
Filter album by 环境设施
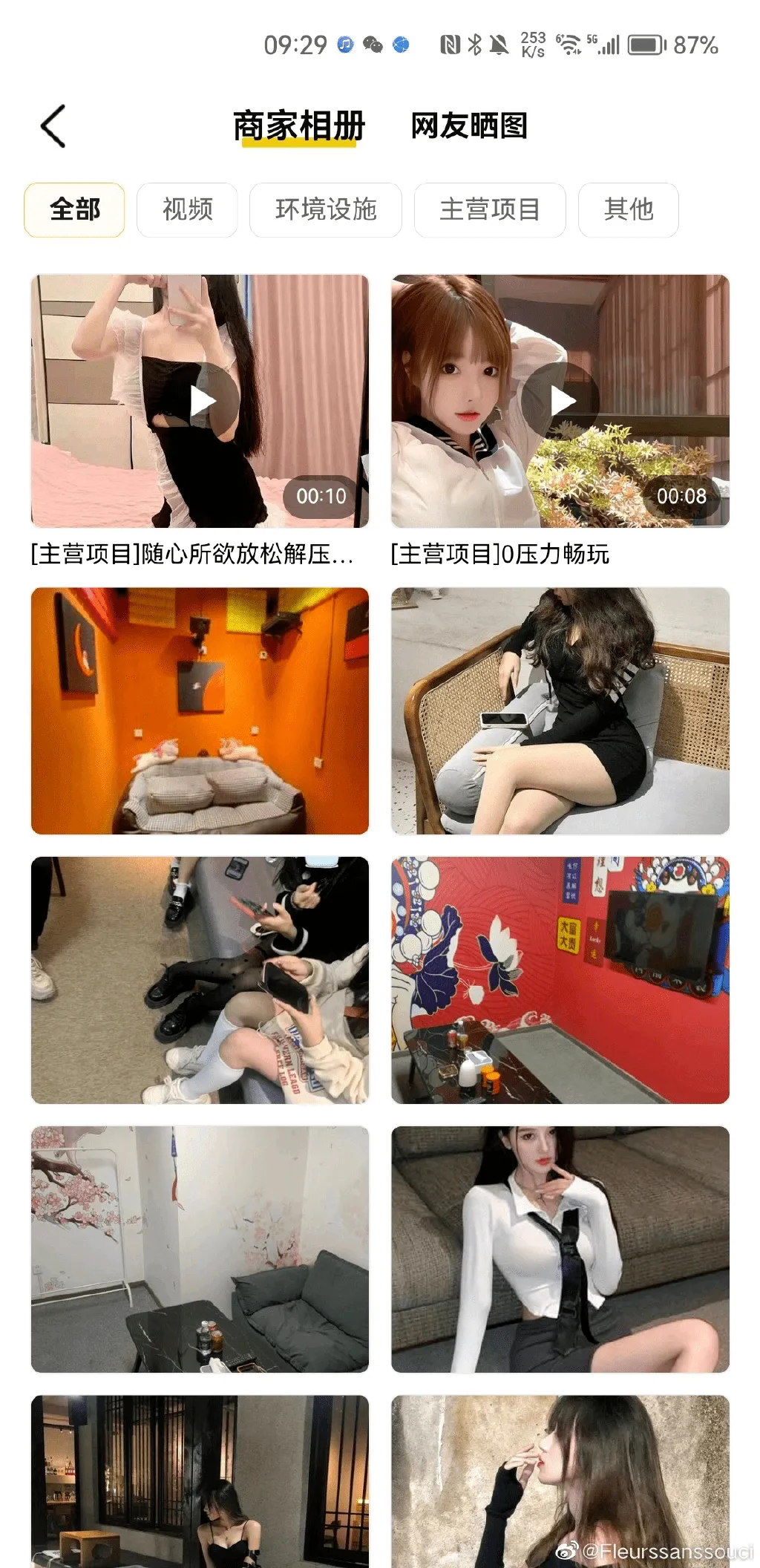[x=325, y=210]
